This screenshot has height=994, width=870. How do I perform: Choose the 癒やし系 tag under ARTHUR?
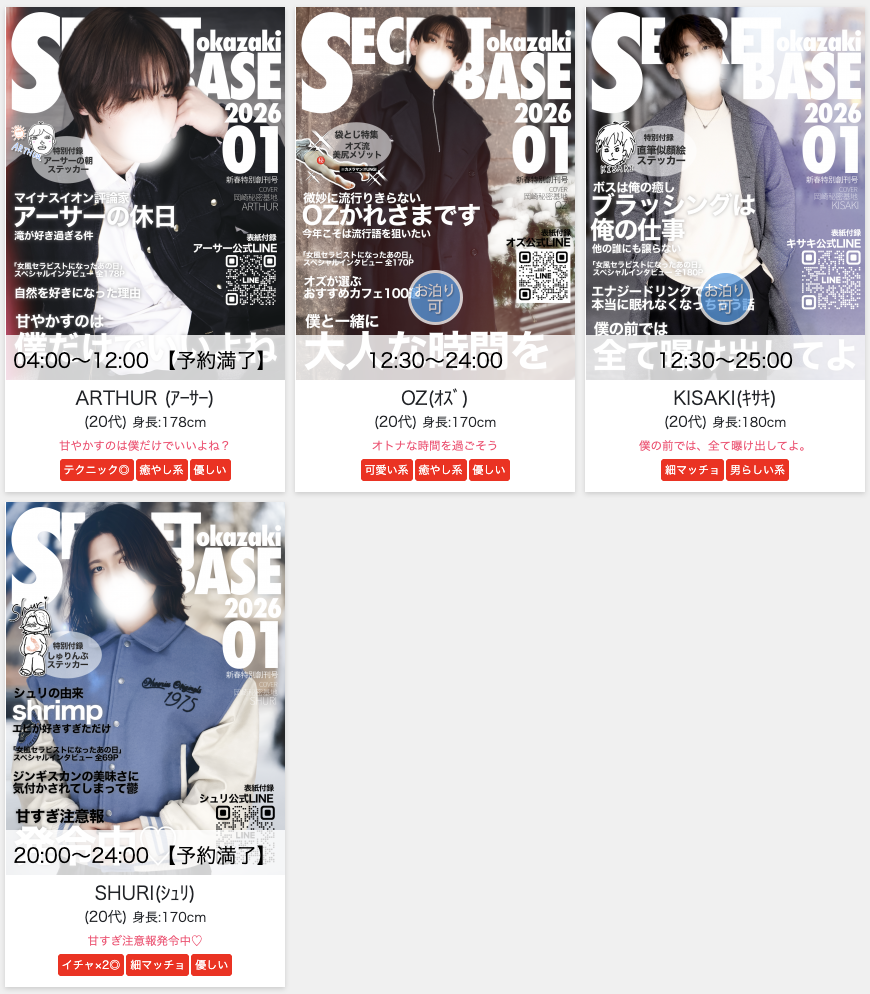point(162,470)
